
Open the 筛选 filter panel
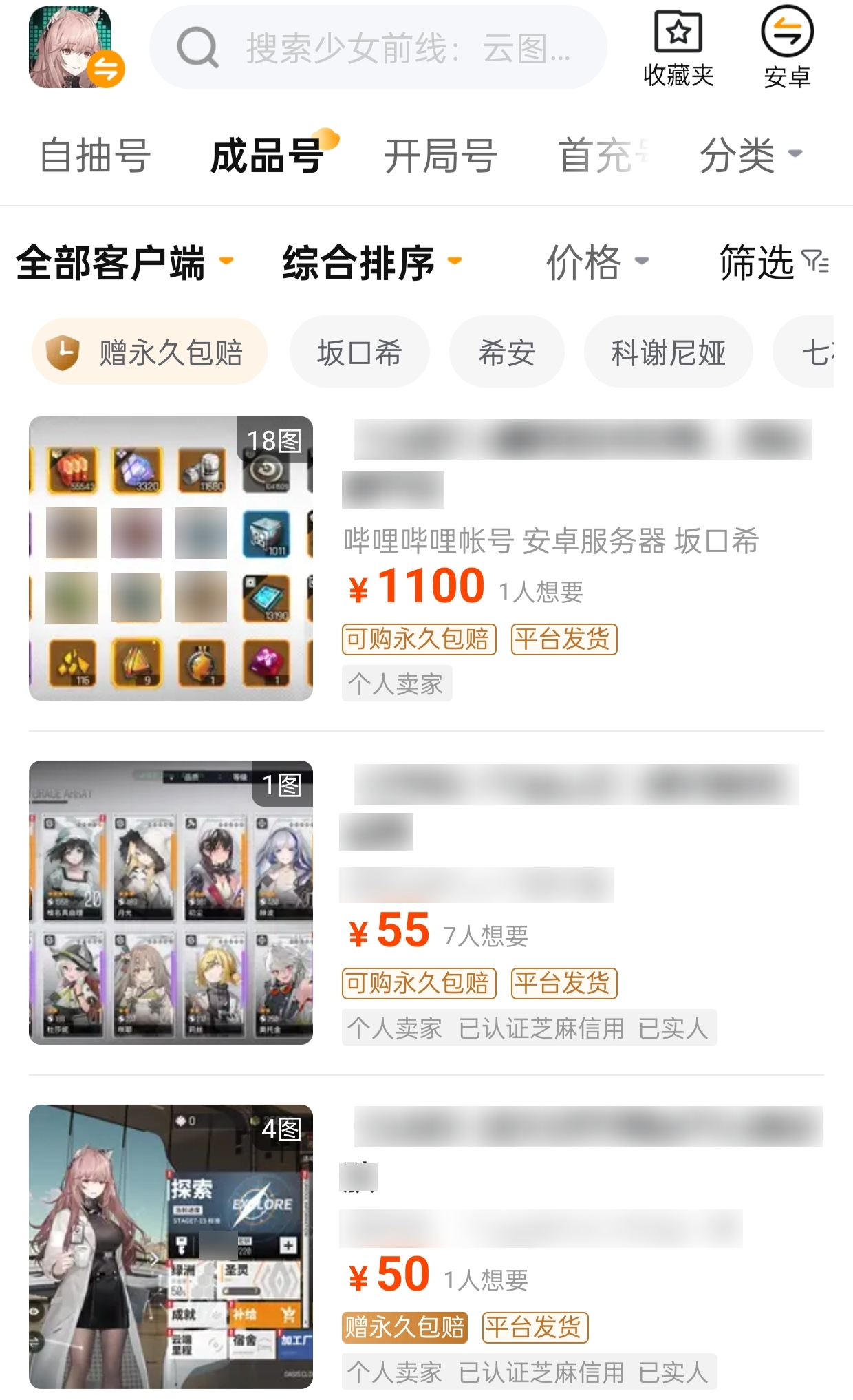pyautogui.click(x=773, y=263)
